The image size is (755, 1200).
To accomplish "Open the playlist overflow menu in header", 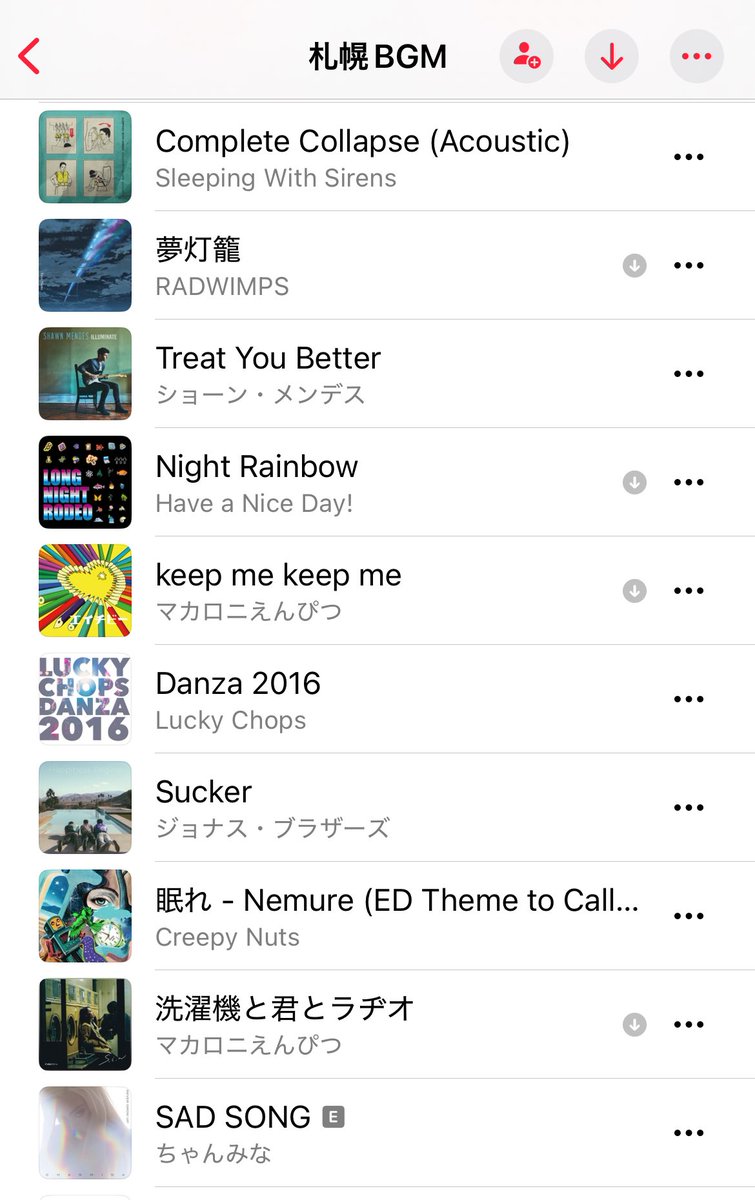I will coord(696,56).
